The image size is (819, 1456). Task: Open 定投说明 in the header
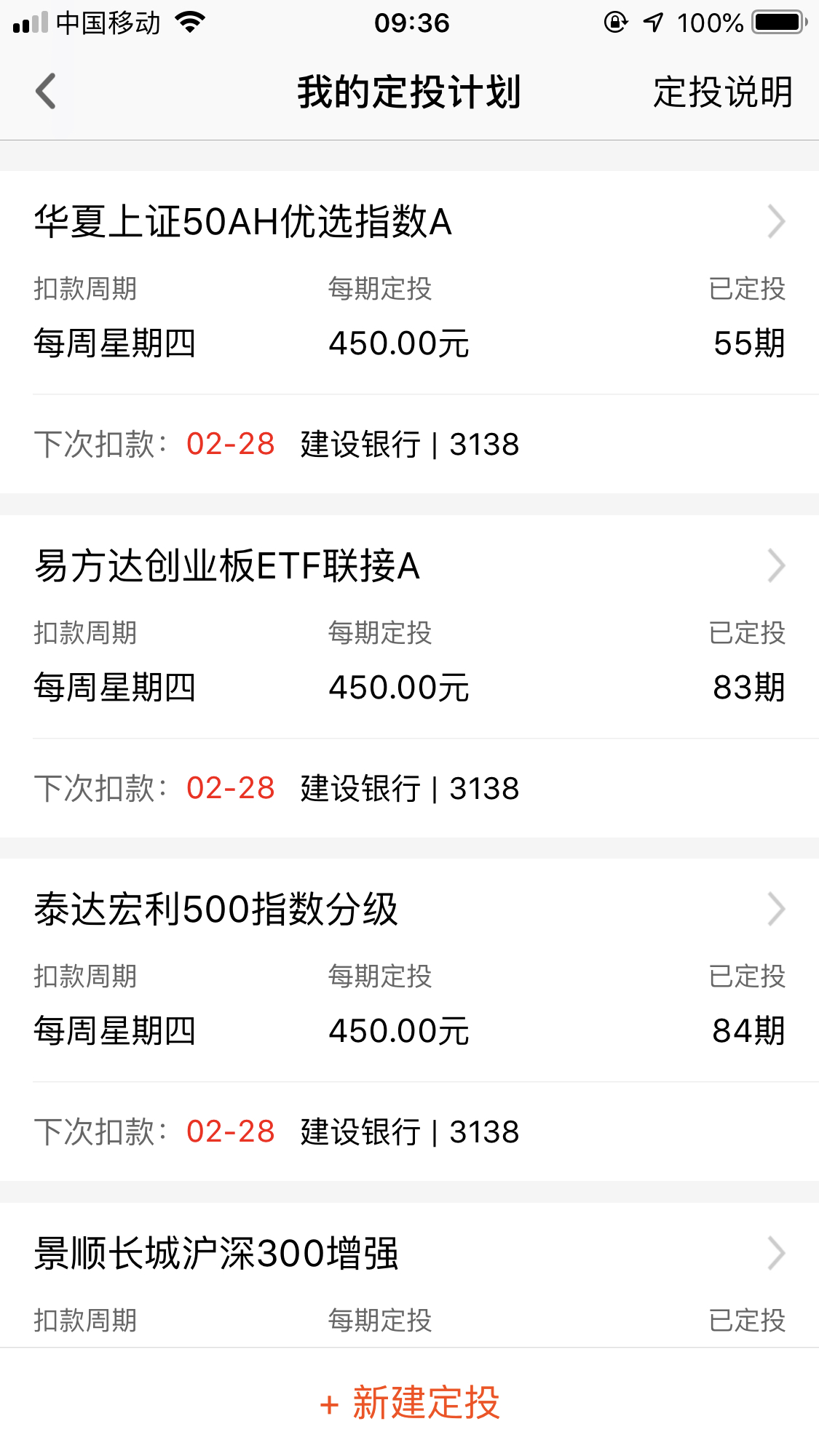pyautogui.click(x=722, y=92)
